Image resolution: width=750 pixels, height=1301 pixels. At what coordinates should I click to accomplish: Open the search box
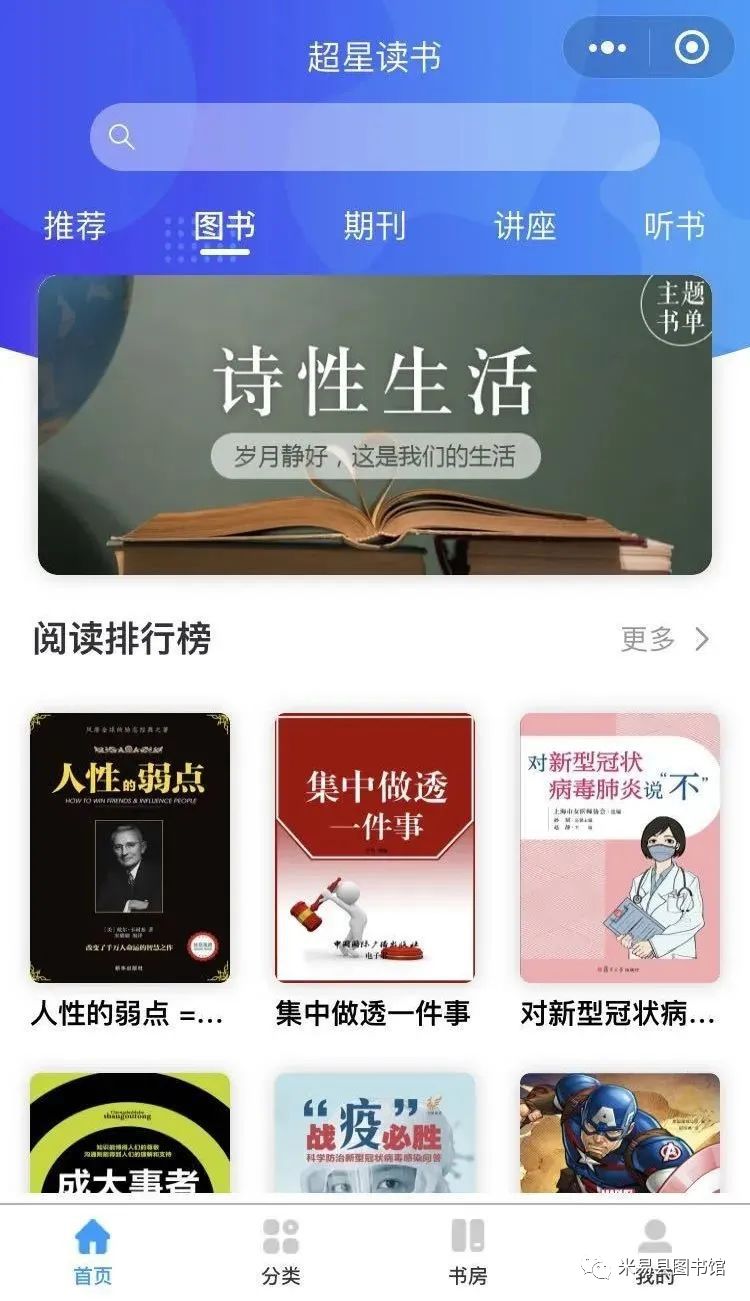(x=375, y=137)
